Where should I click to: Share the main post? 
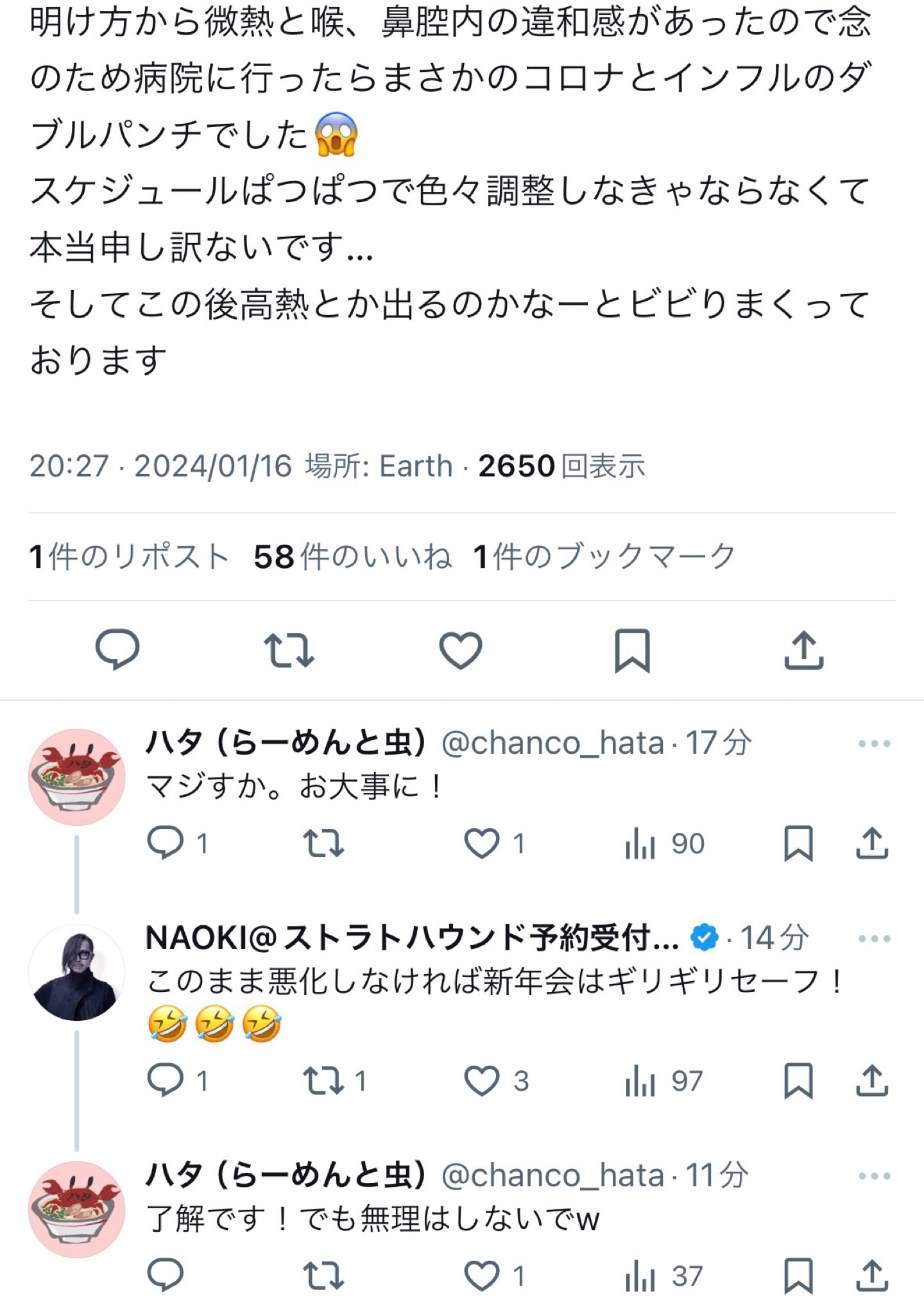tap(803, 650)
